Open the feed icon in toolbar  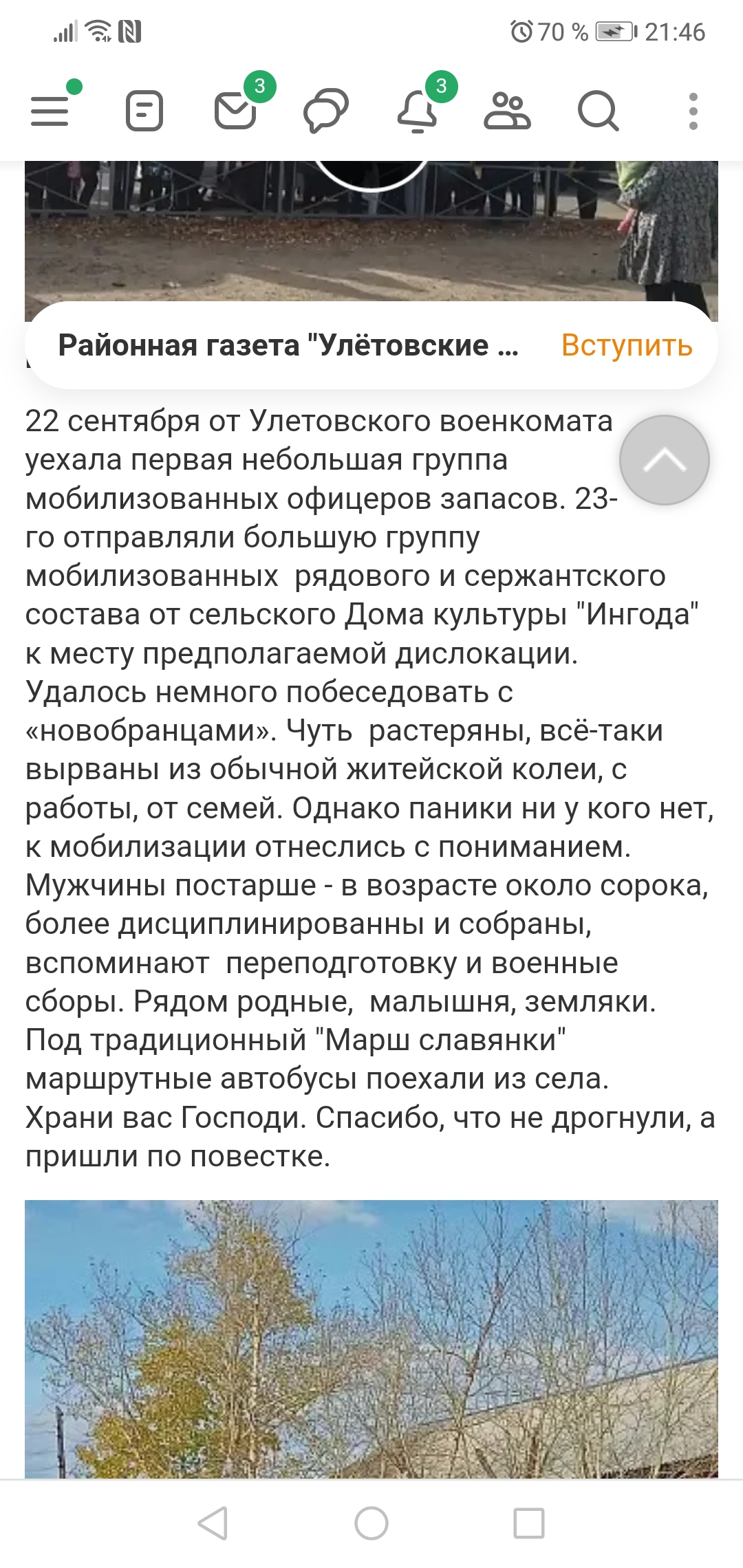(144, 111)
